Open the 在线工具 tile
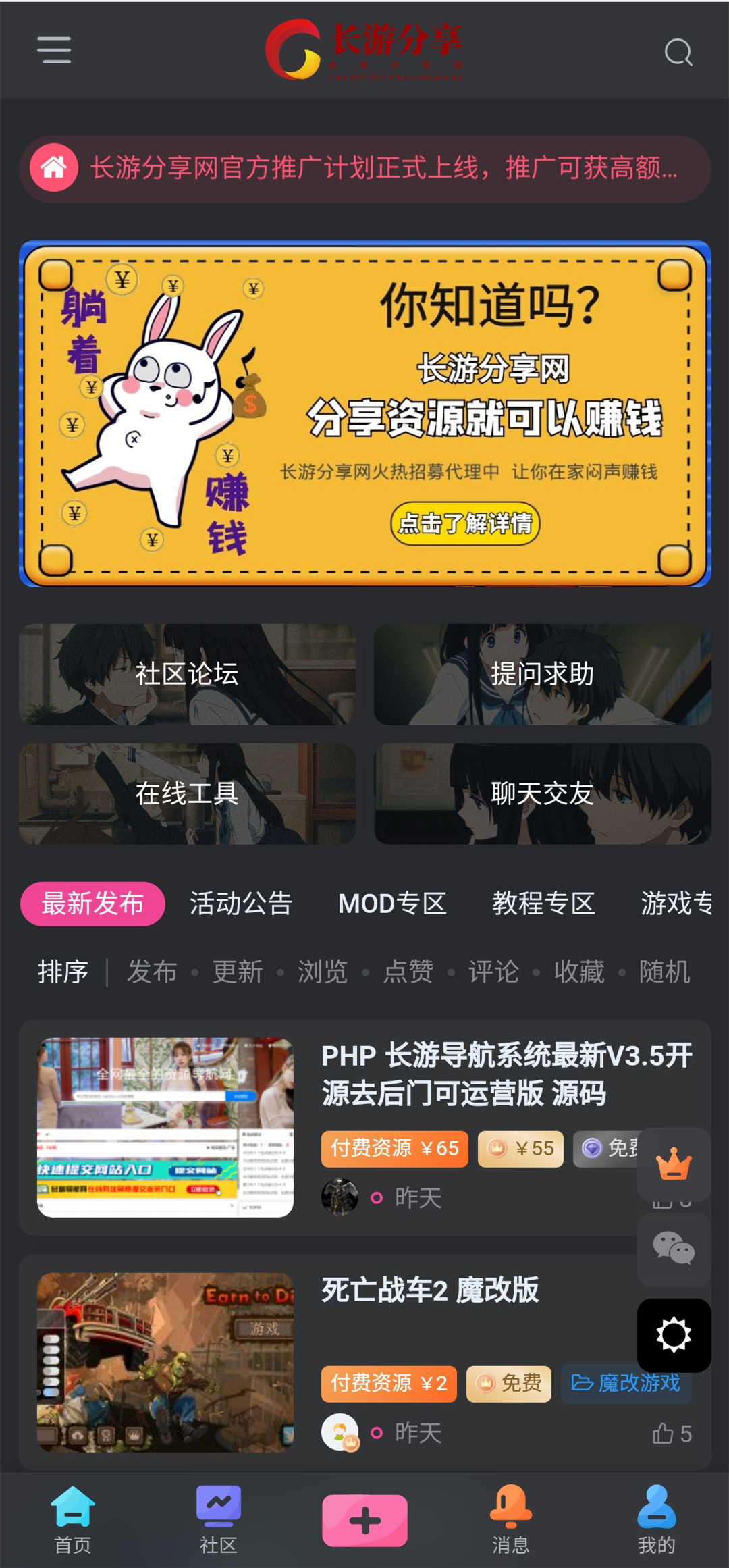Viewport: 729px width, 1568px height. pos(187,793)
